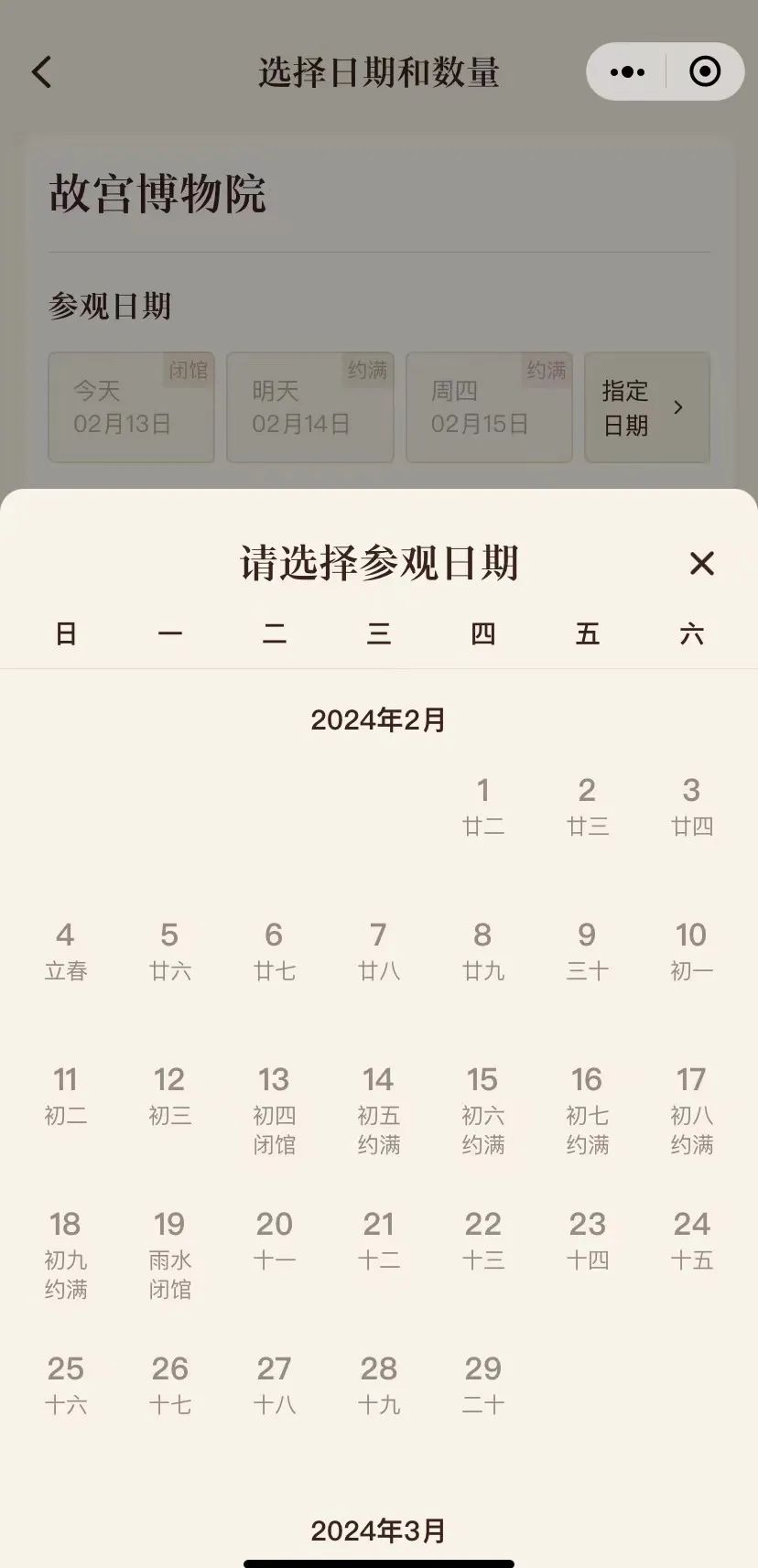Choose February 25 in the calendar

pyautogui.click(x=66, y=1385)
